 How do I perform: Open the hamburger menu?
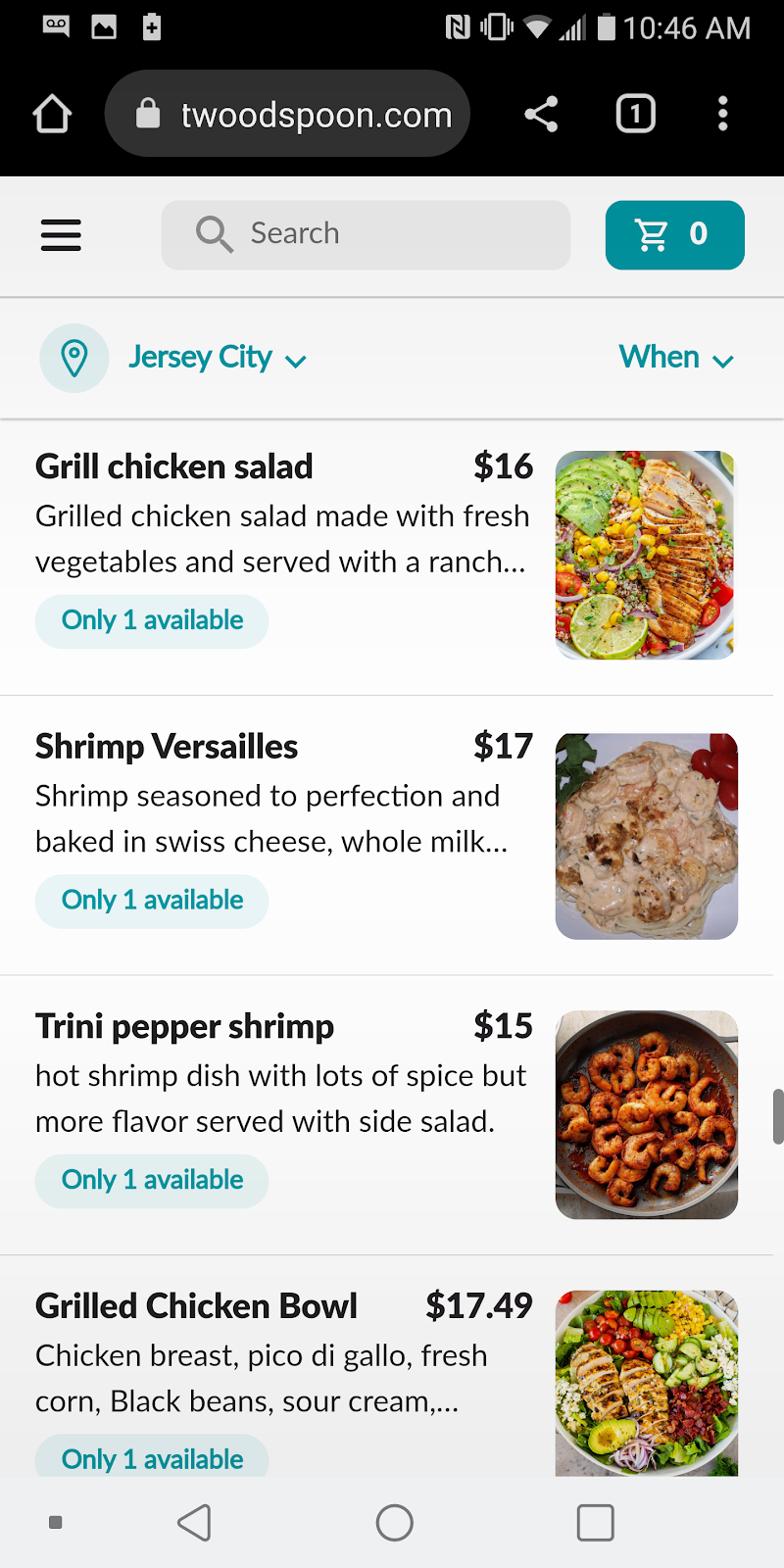(x=61, y=235)
